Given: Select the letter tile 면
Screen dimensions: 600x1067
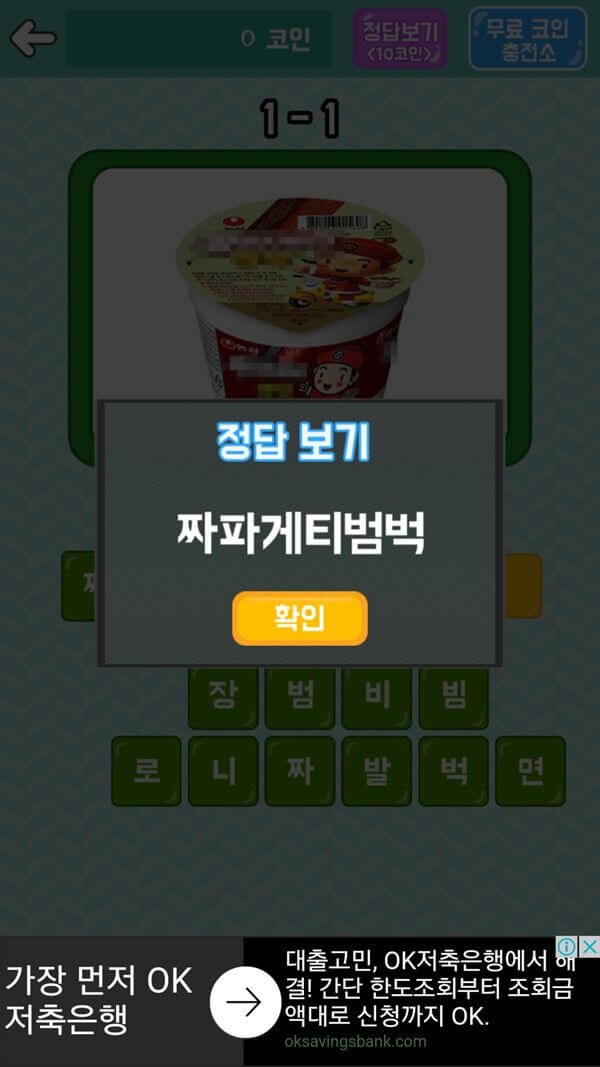Looking at the screenshot, I should [x=531, y=771].
